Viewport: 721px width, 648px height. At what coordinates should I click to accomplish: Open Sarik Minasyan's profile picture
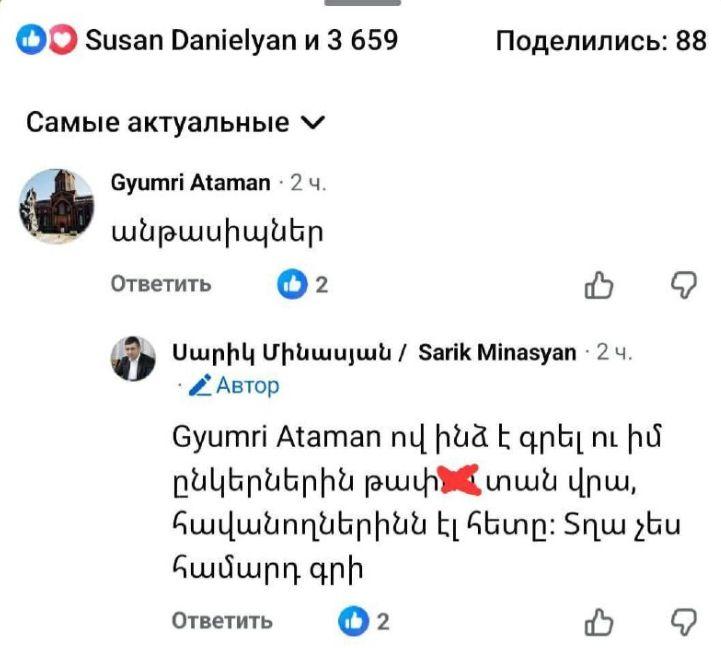(133, 357)
